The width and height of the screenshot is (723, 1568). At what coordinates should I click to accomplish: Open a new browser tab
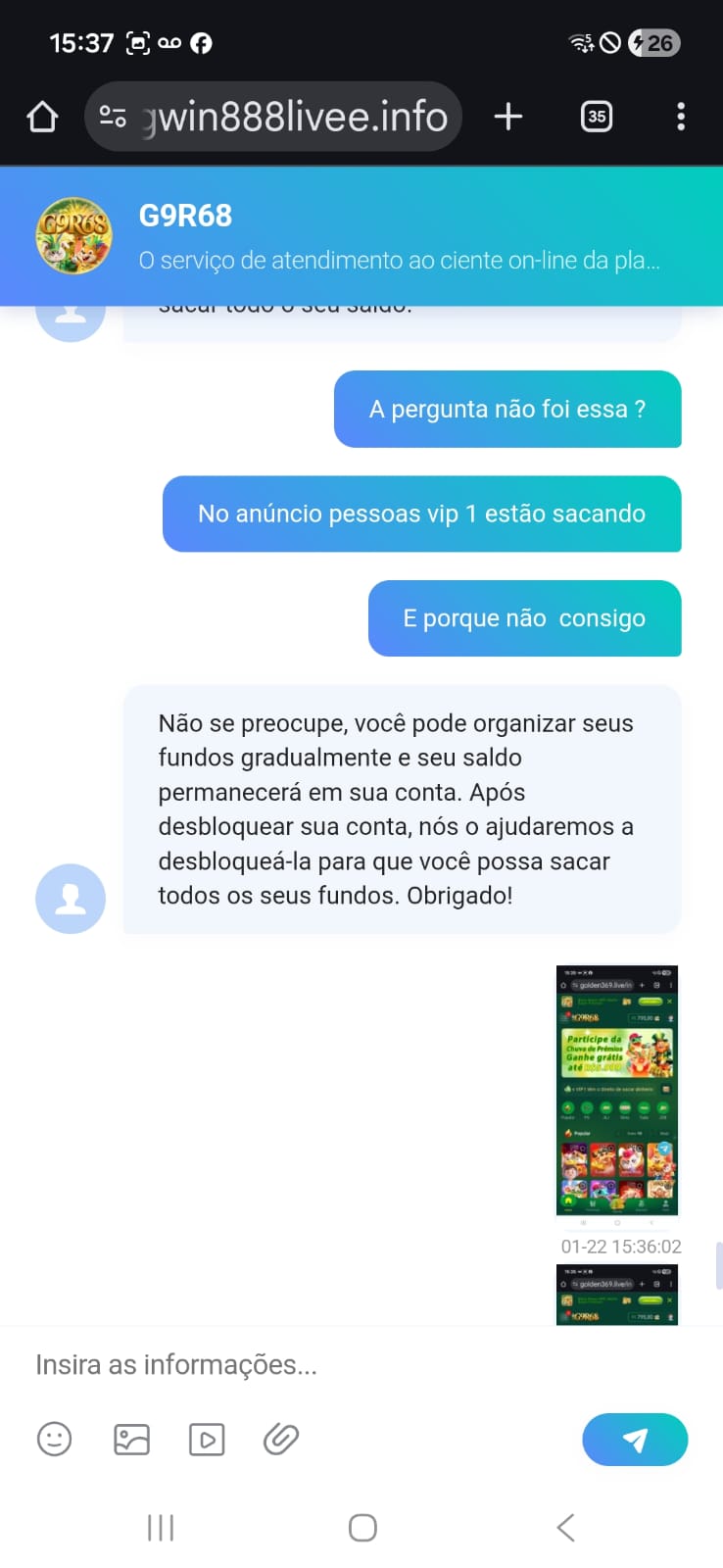508,117
